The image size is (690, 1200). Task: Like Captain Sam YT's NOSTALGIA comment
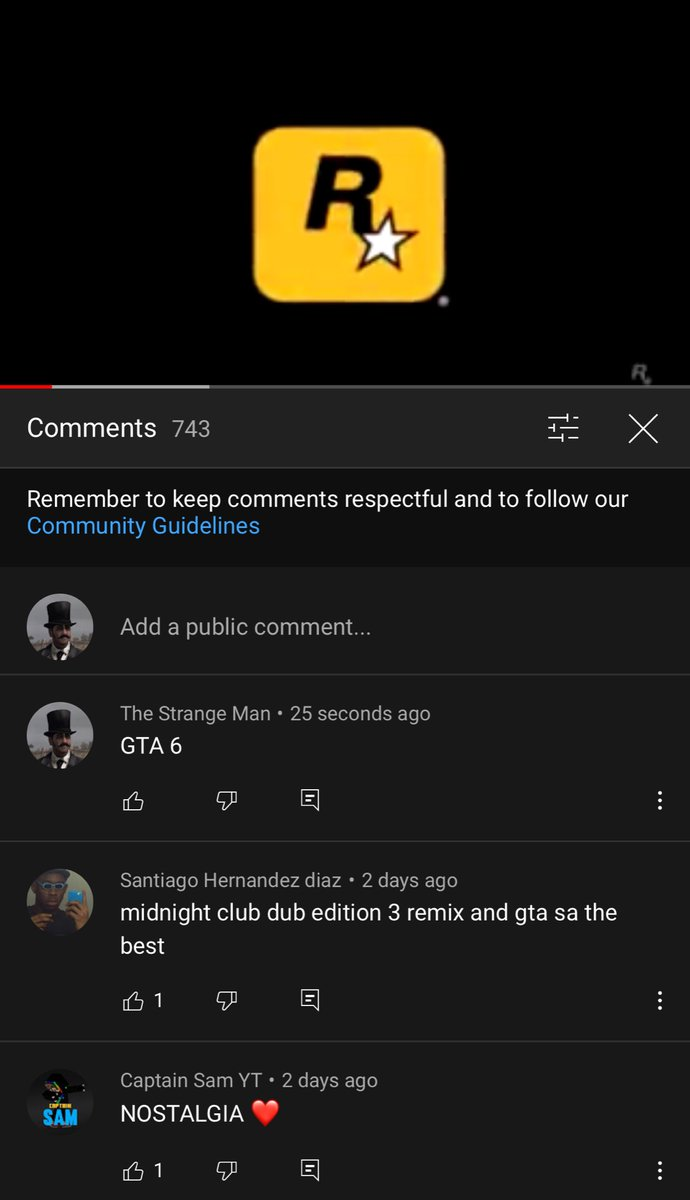(133, 1170)
